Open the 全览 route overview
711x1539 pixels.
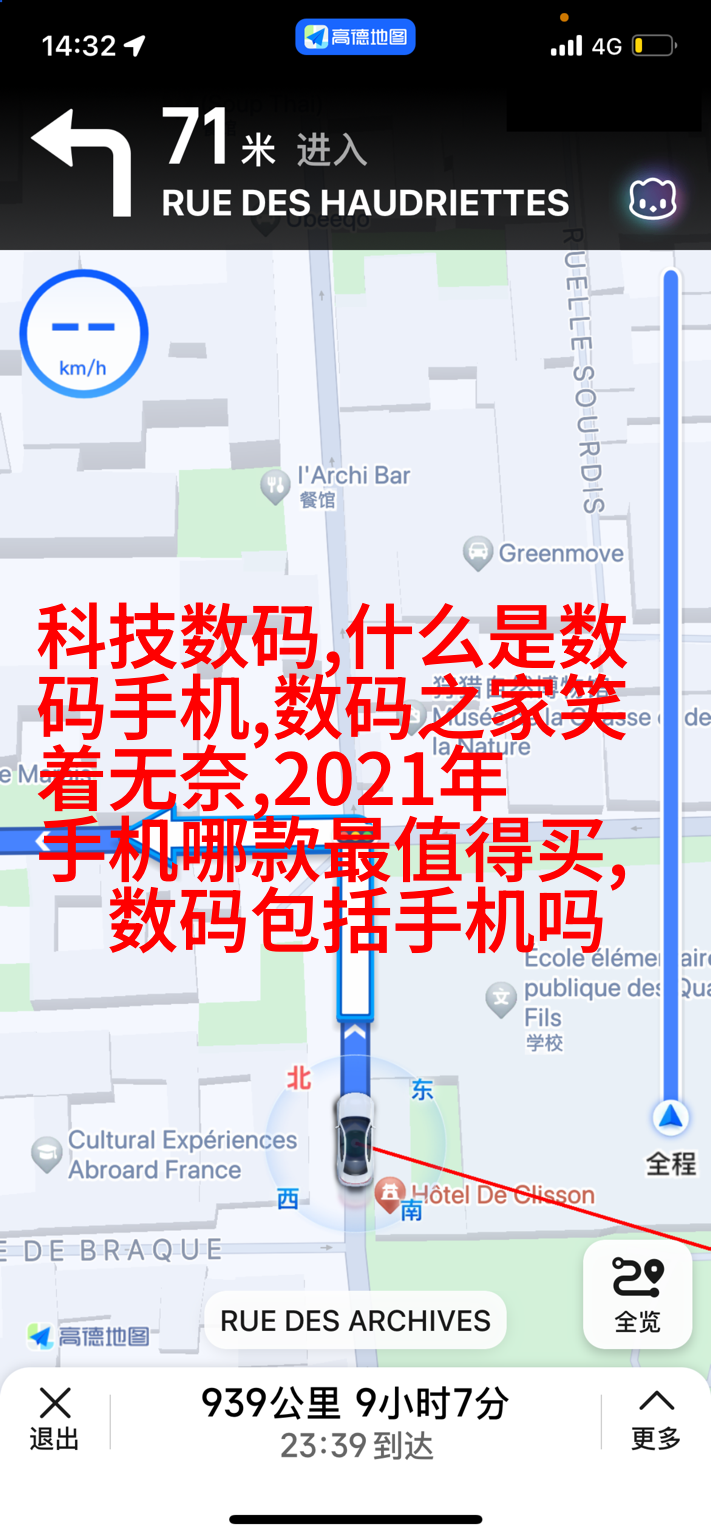pos(638,1295)
